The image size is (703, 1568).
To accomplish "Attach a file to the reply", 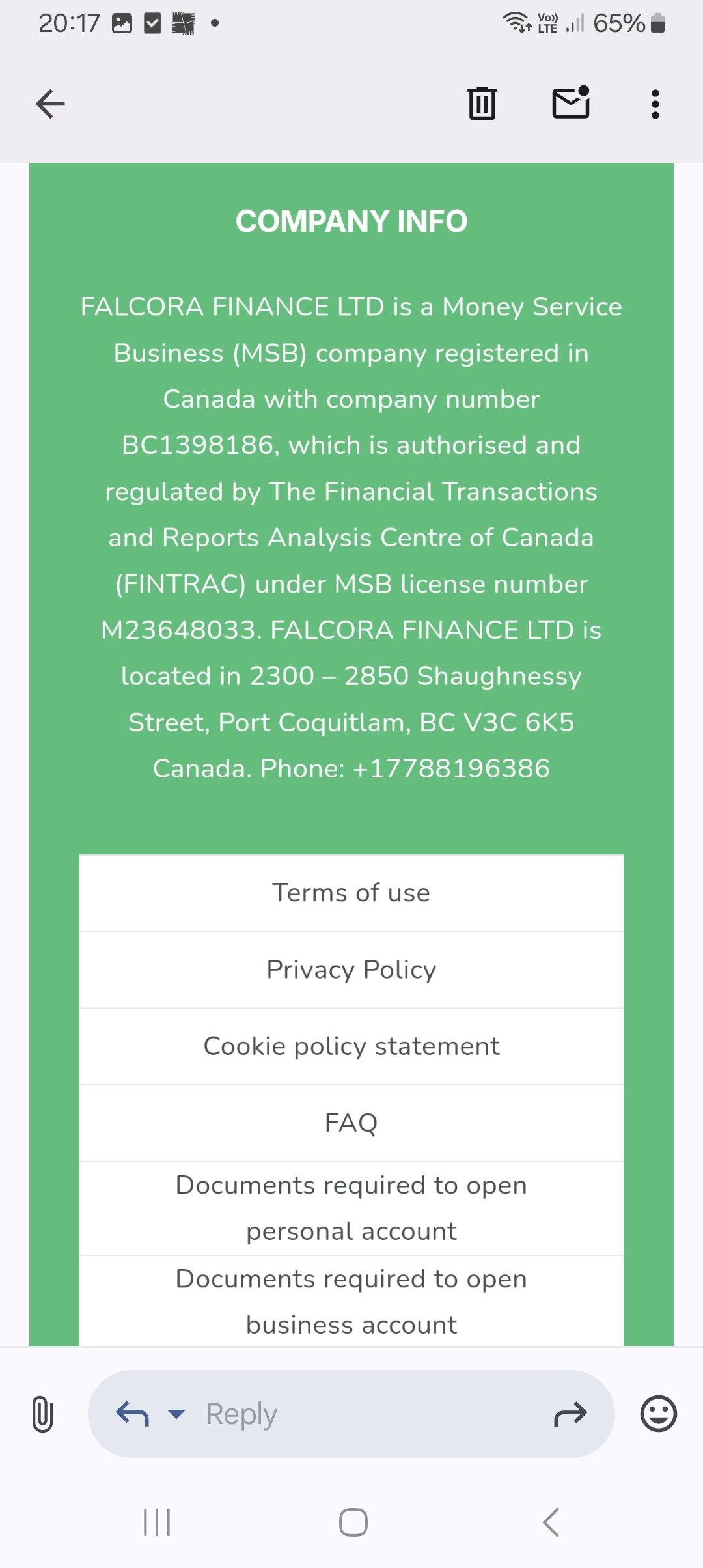I will pos(42,1414).
